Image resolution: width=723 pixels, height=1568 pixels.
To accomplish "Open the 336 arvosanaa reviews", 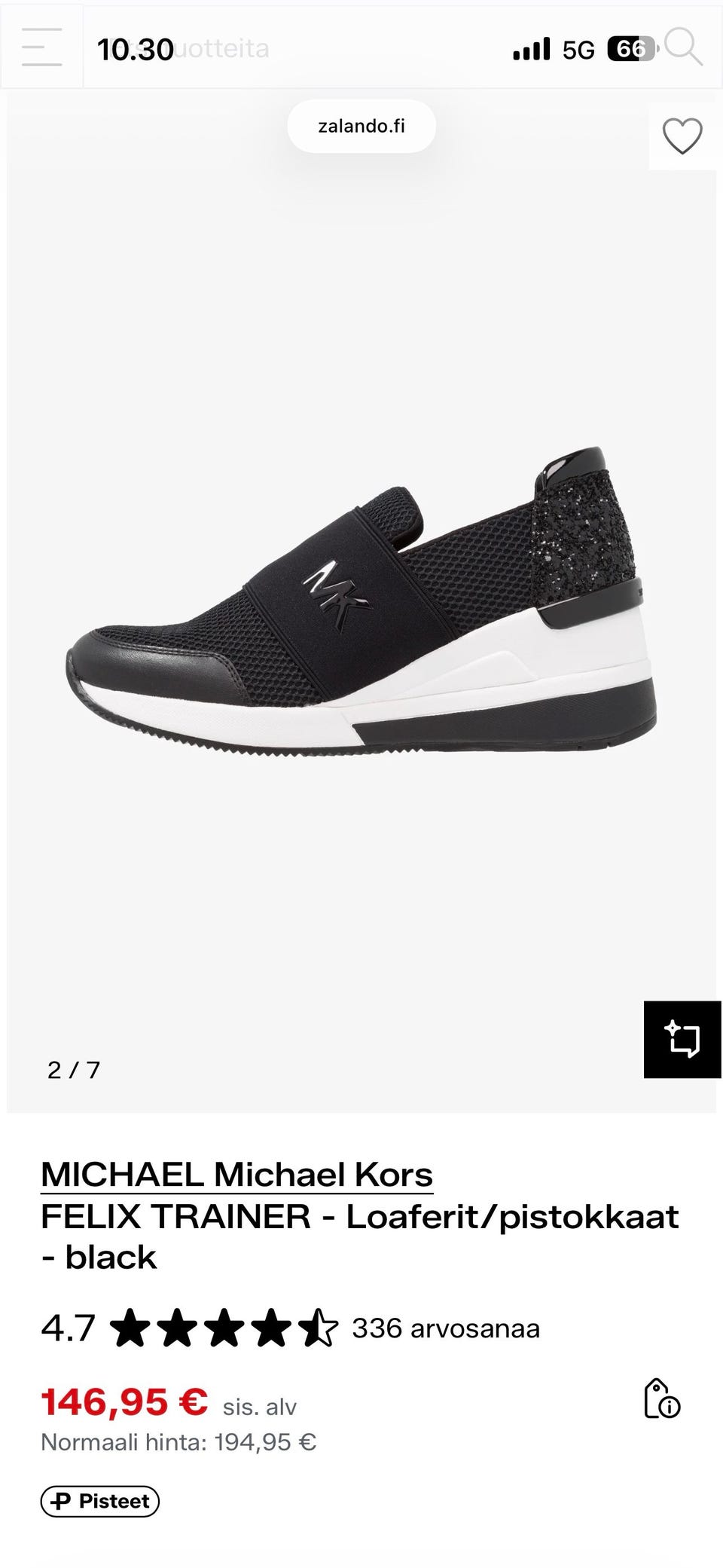I will pos(445,1328).
